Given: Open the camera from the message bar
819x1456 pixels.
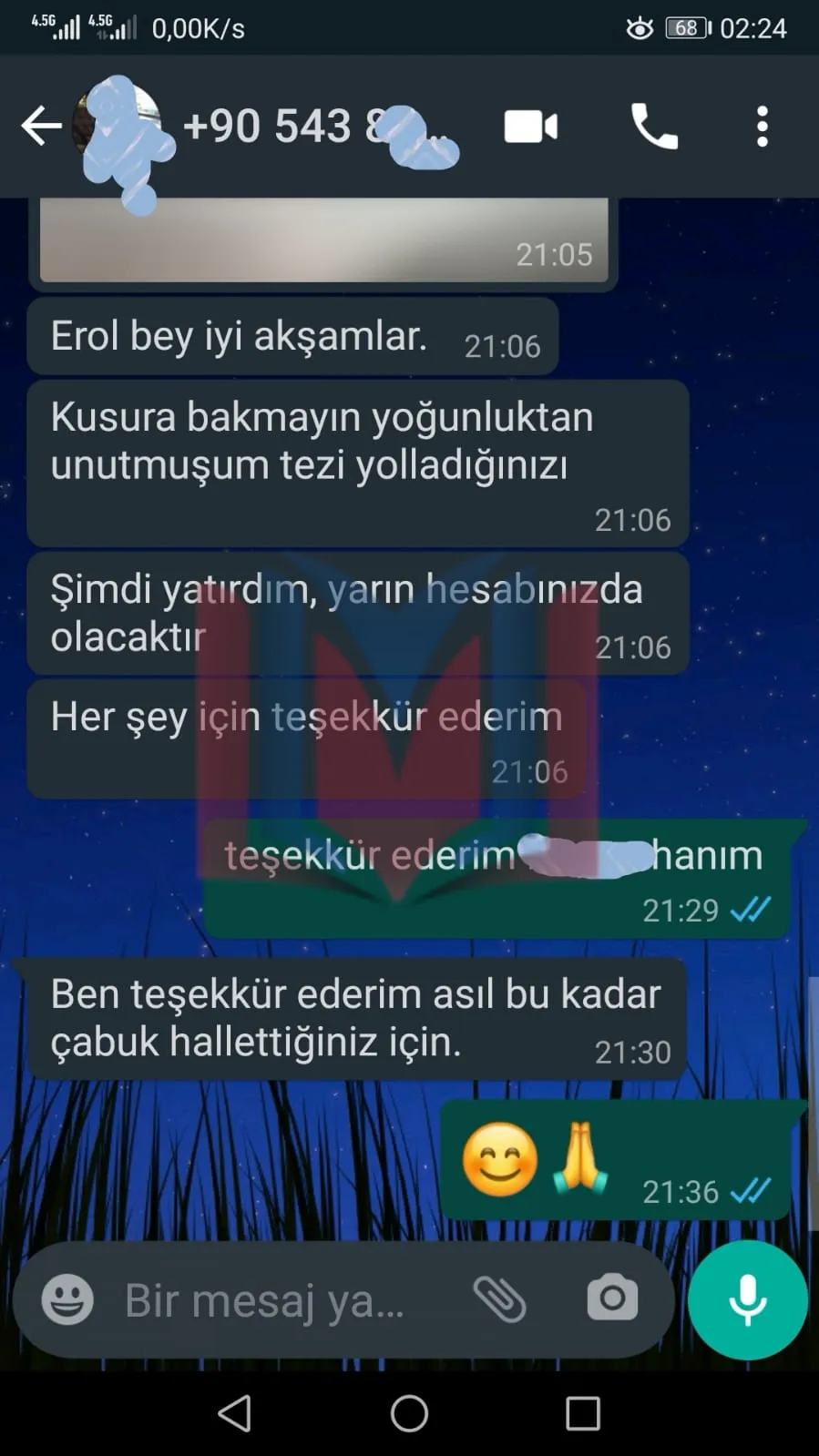Looking at the screenshot, I should click(612, 1298).
